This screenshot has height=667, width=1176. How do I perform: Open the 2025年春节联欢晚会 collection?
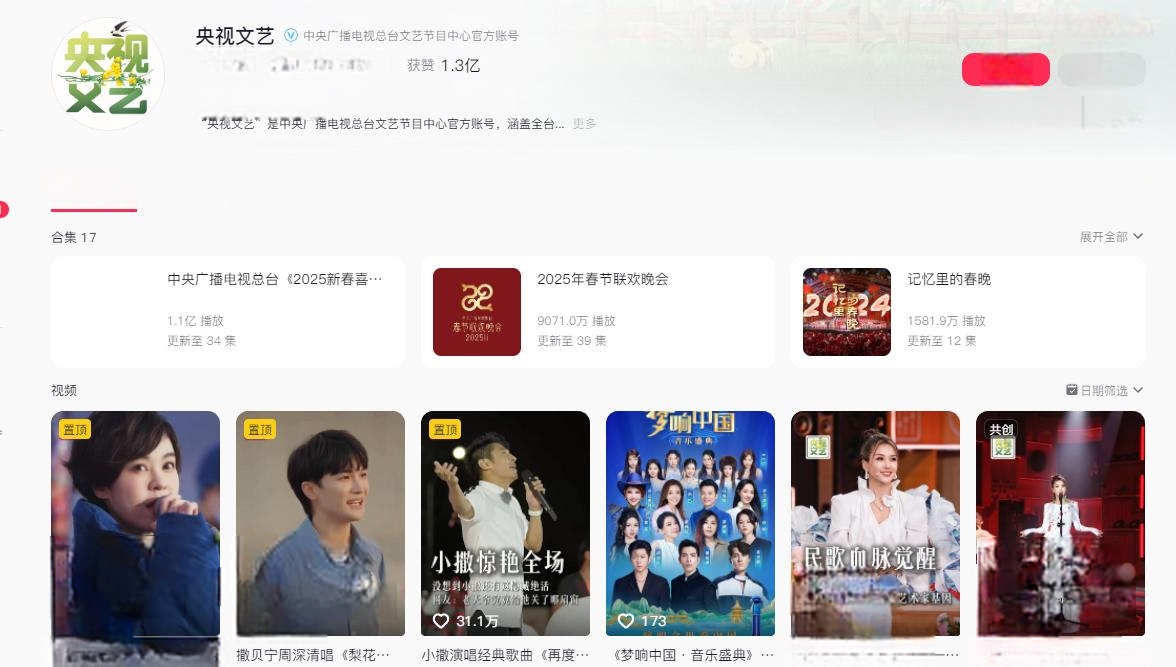(x=597, y=312)
